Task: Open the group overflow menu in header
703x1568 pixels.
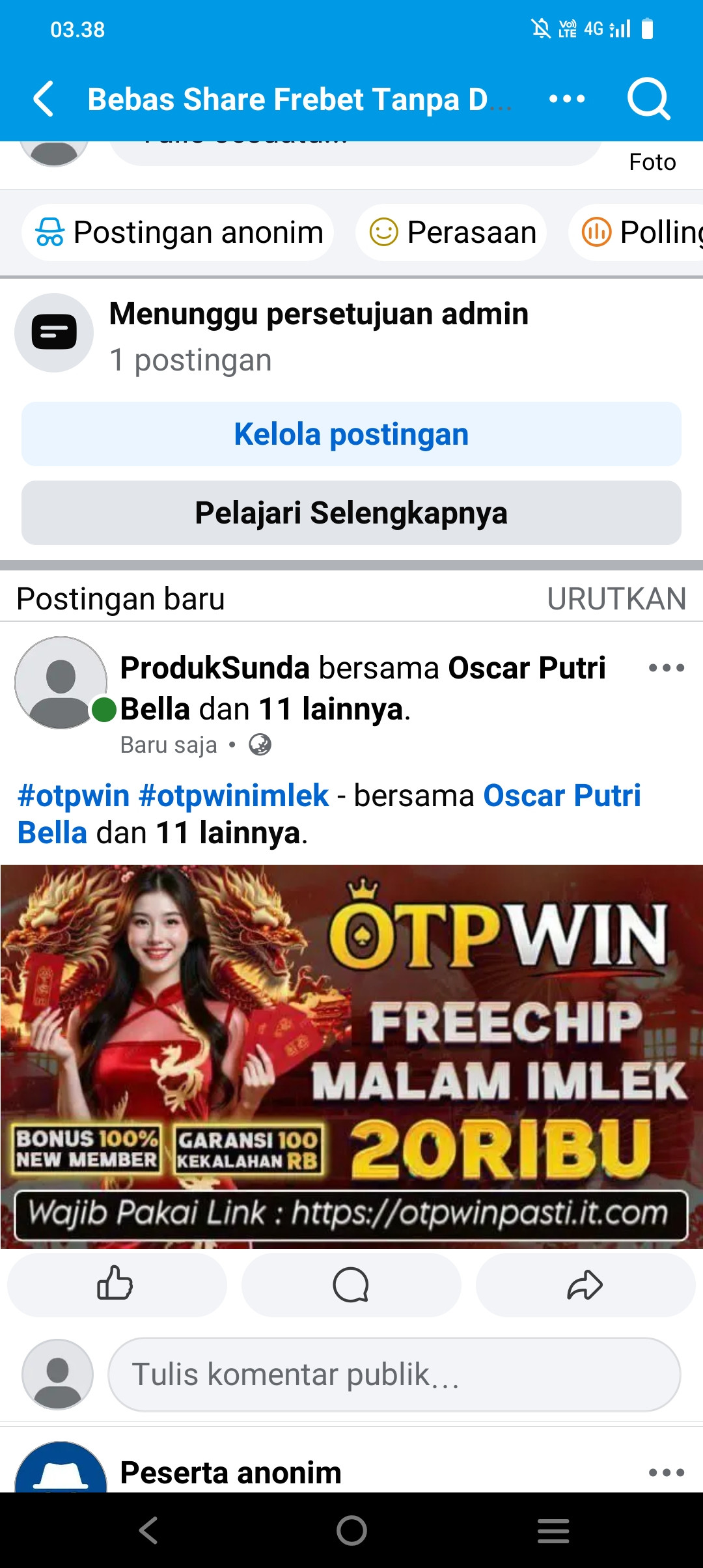Action: (567, 99)
